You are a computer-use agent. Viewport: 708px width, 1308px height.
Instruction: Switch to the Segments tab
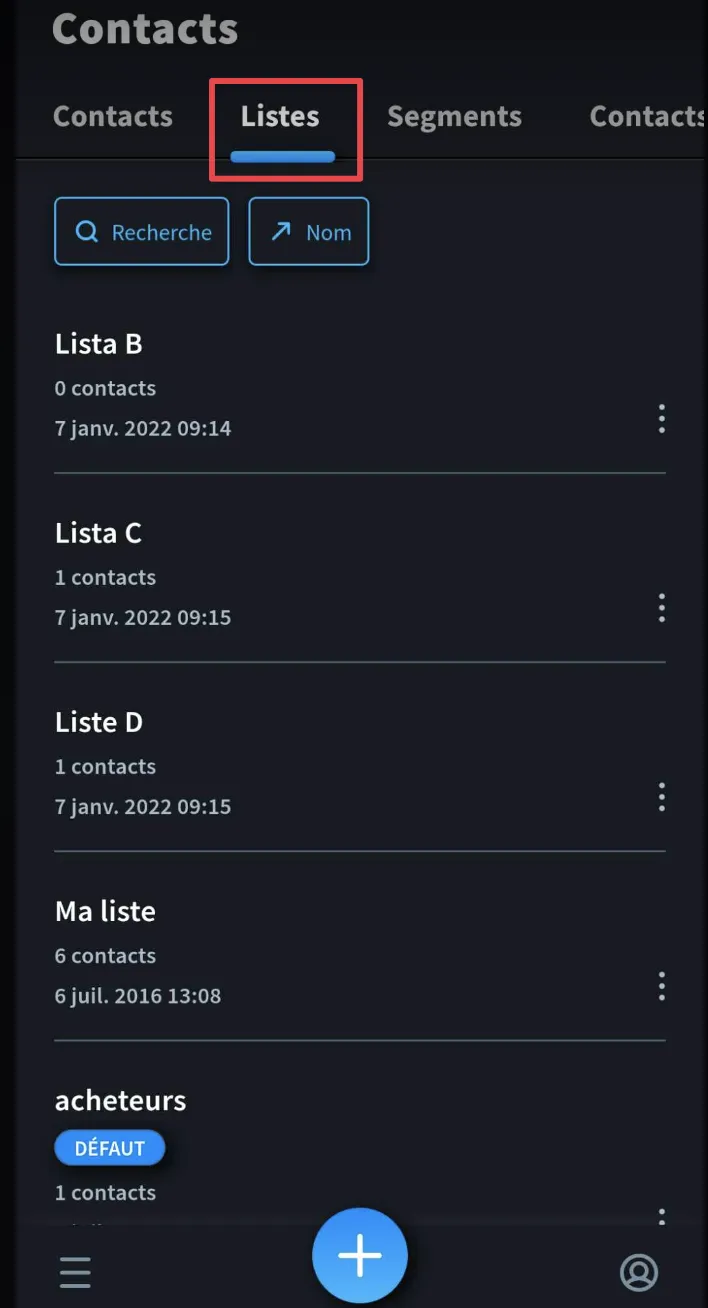[454, 116]
